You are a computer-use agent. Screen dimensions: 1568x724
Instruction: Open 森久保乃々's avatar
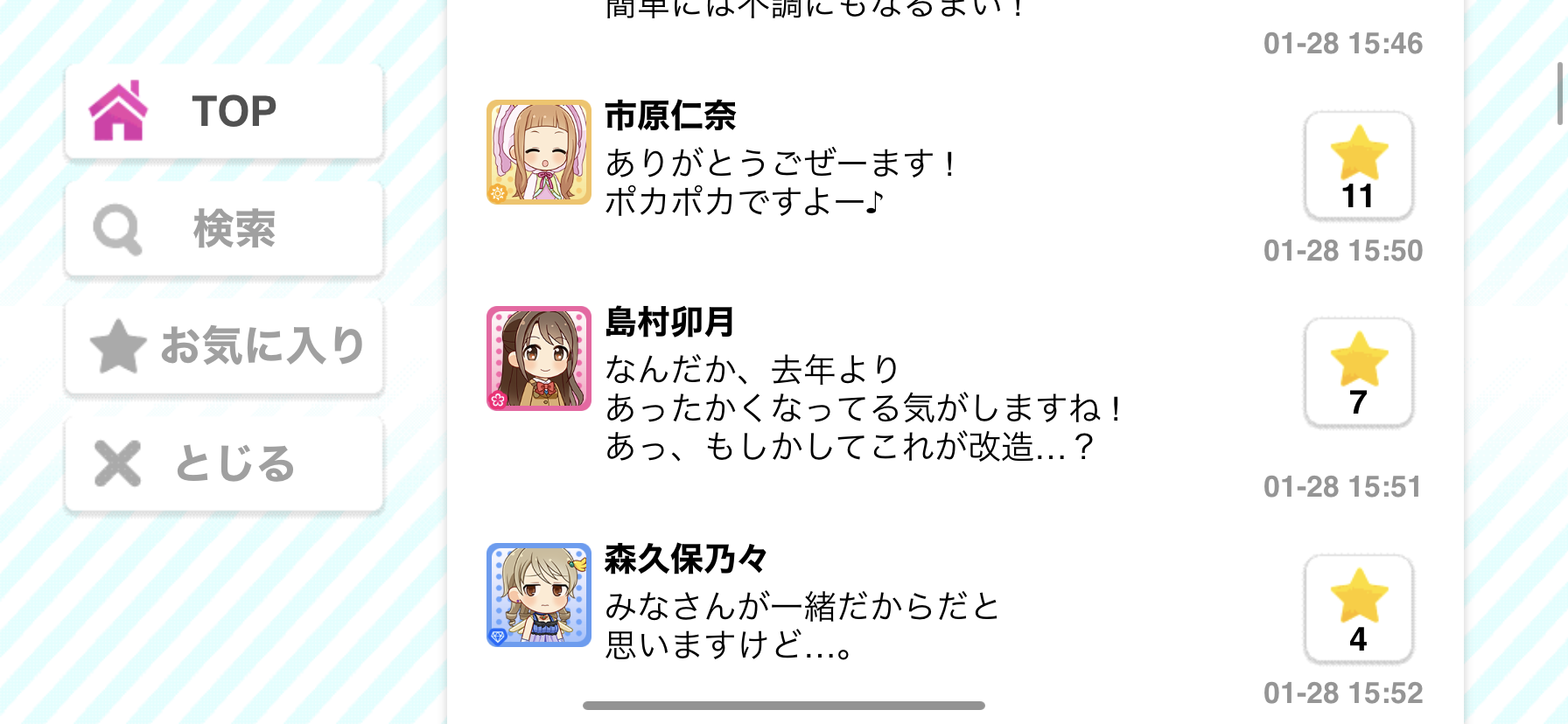[x=539, y=595]
